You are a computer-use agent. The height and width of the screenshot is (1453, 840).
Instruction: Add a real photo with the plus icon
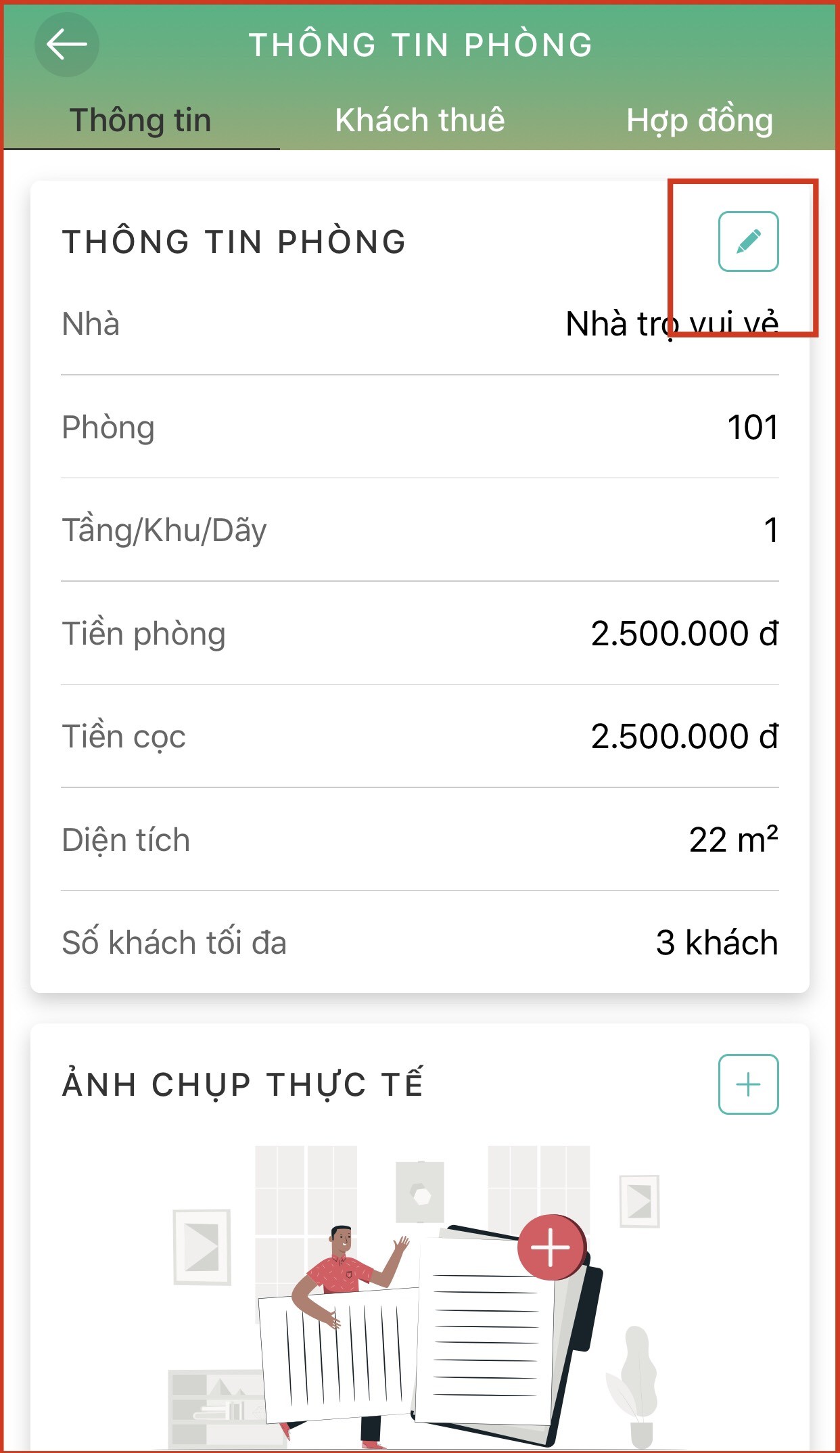pos(748,1084)
